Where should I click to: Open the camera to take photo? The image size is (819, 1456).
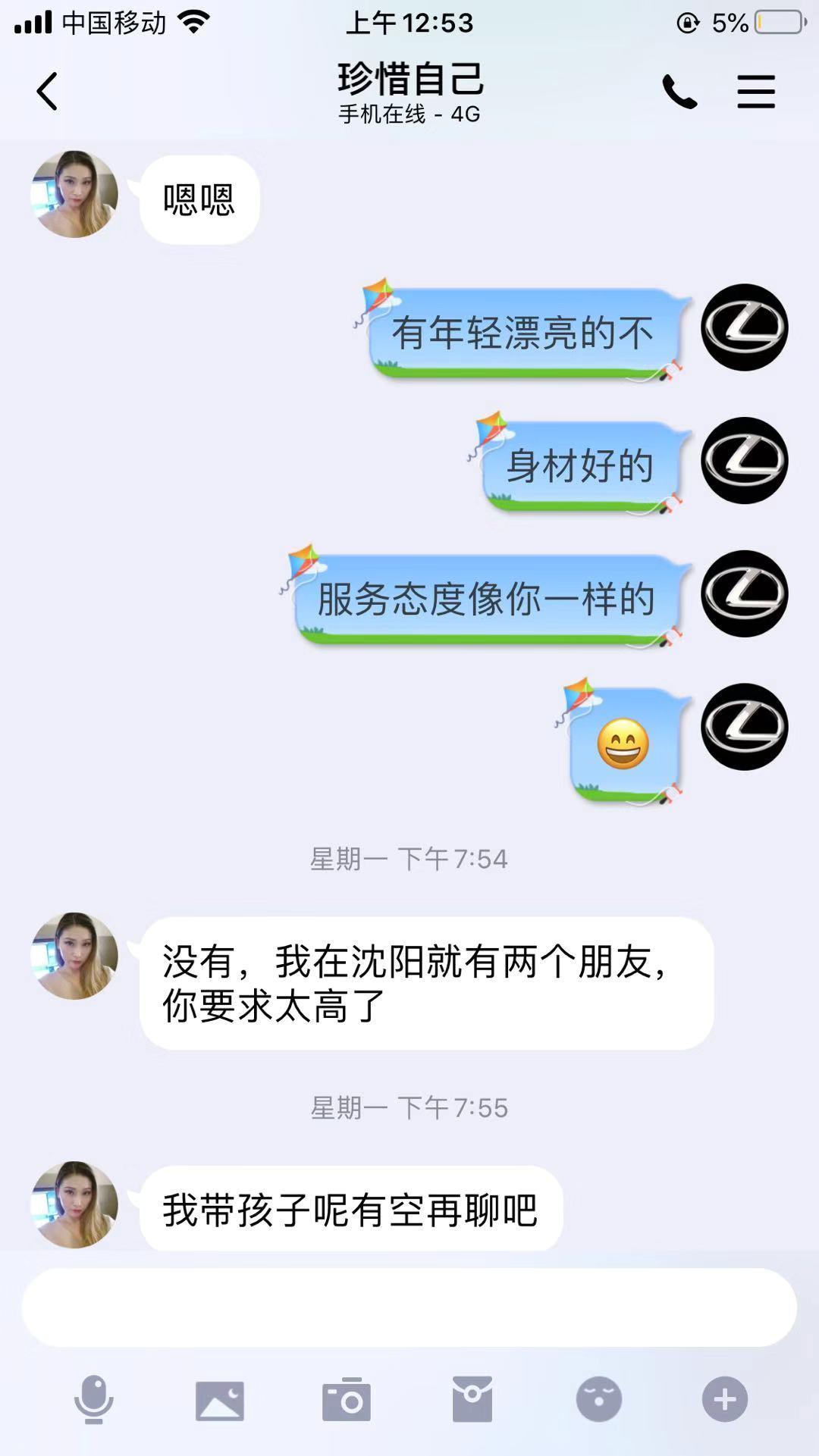347,1399
